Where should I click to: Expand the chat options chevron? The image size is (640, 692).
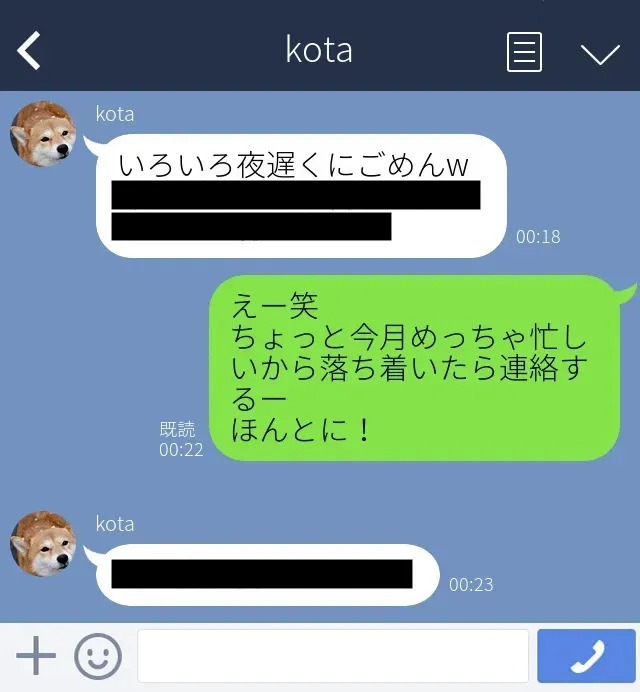[600, 53]
